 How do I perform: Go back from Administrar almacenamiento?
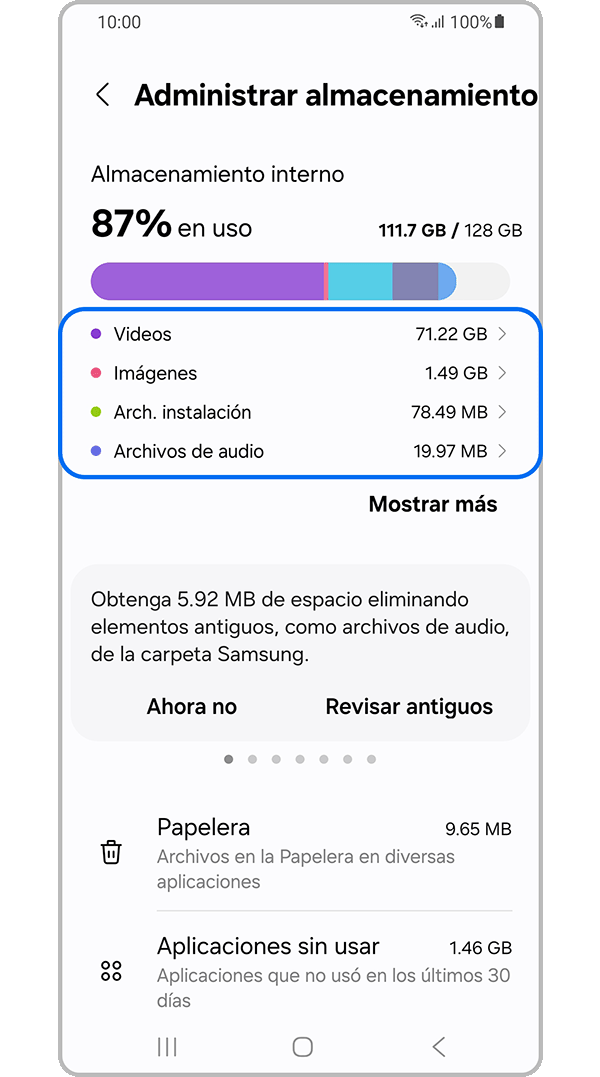103,95
